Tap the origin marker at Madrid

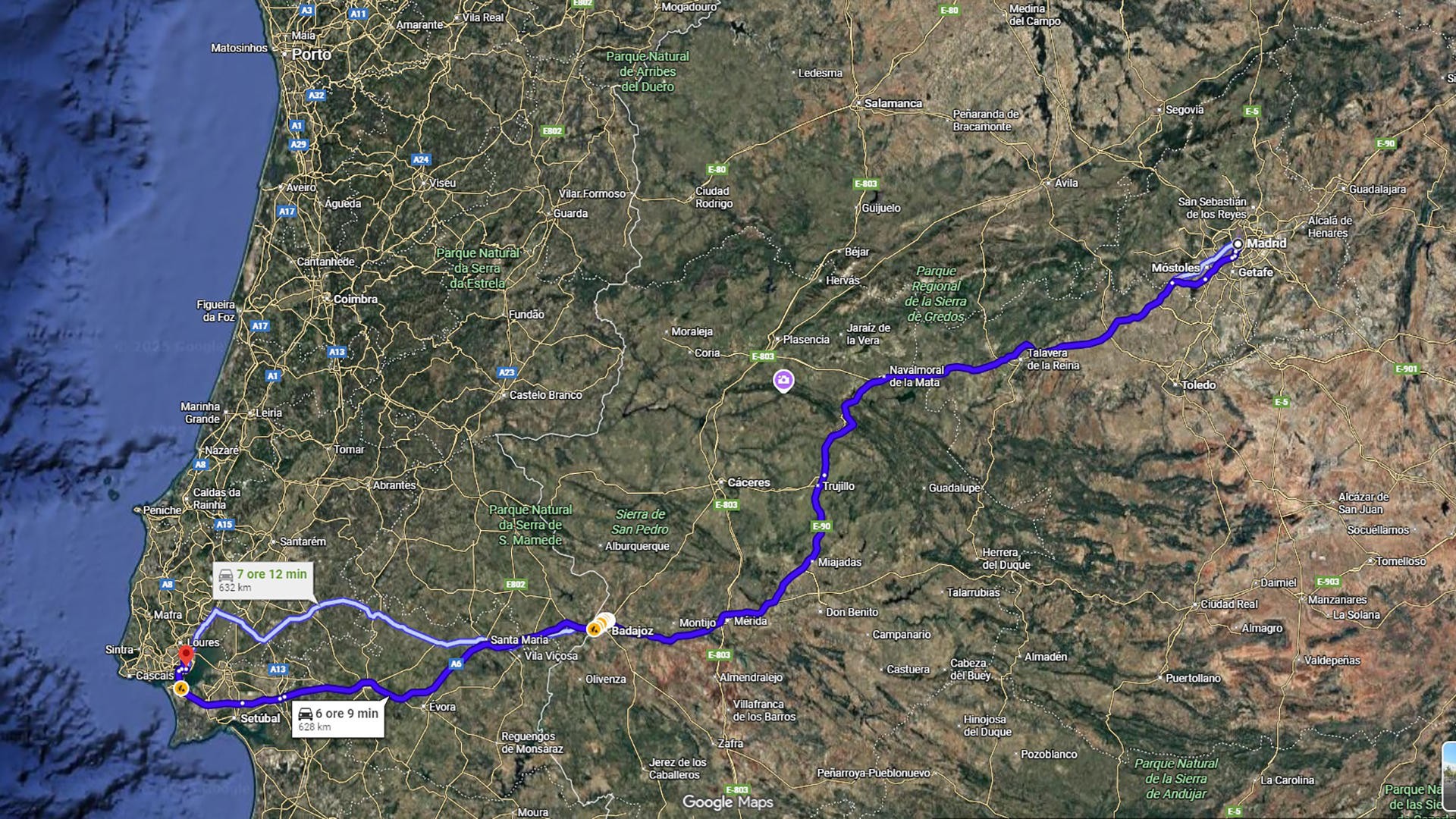1238,244
